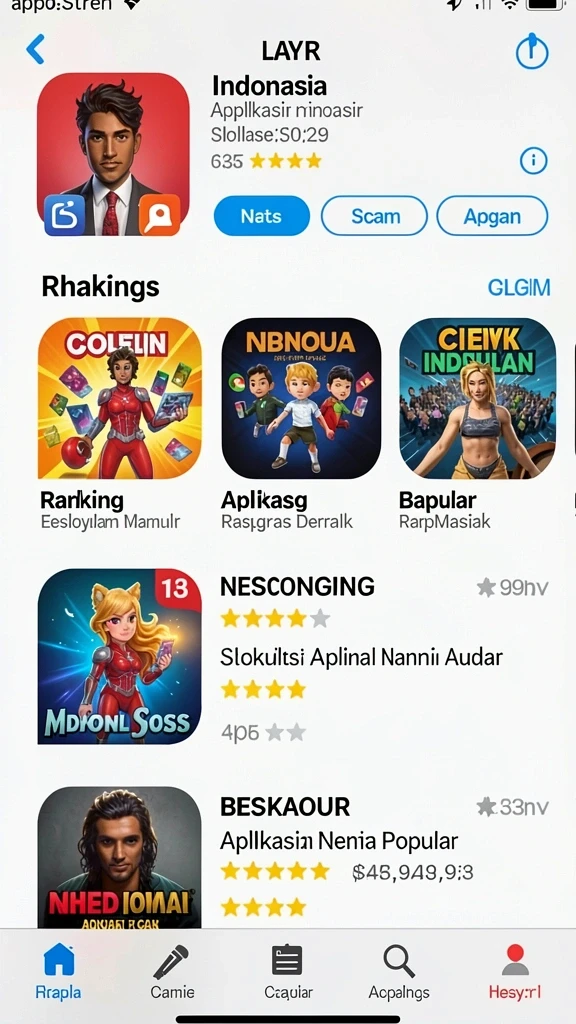This screenshot has width=576, height=1024.
Task: Switch to the Caqular tab
Action: tap(288, 970)
